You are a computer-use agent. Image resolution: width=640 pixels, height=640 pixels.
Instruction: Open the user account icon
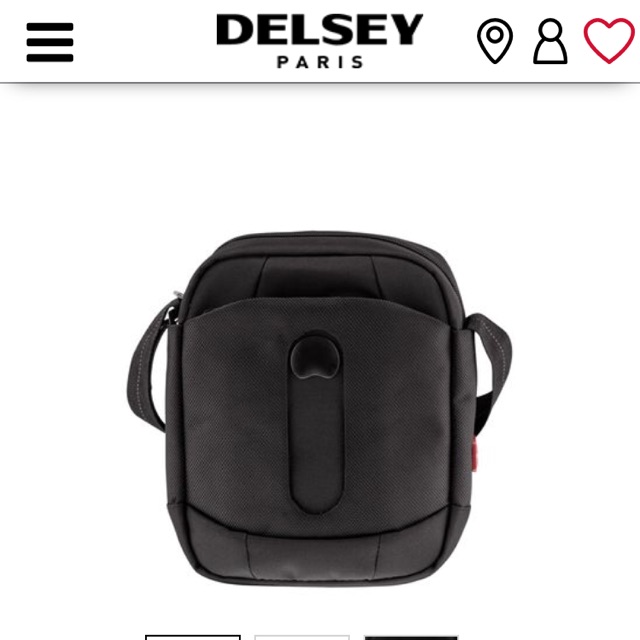pyautogui.click(x=549, y=41)
